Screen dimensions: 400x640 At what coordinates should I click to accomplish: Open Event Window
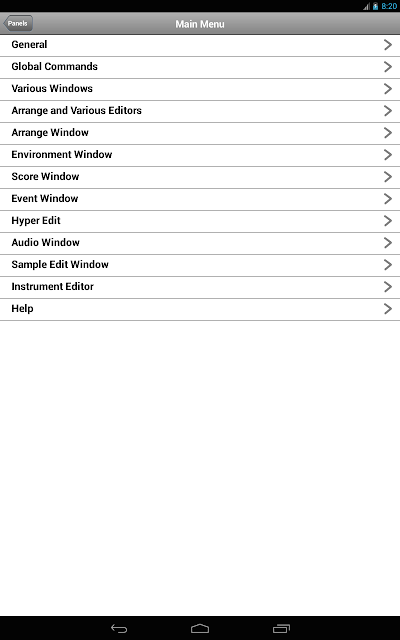[x=200, y=199]
